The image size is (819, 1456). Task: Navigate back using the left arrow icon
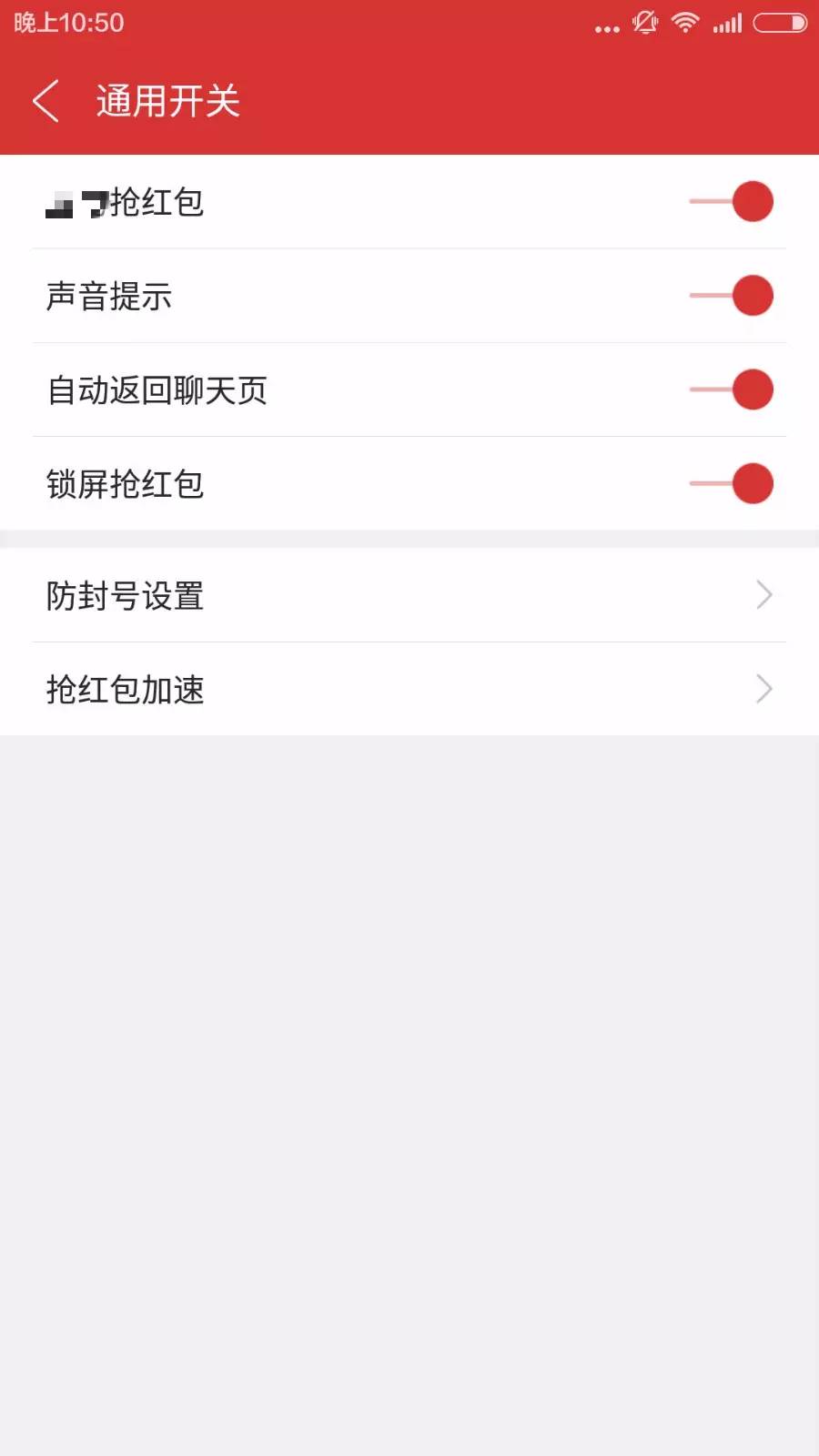pyautogui.click(x=46, y=101)
